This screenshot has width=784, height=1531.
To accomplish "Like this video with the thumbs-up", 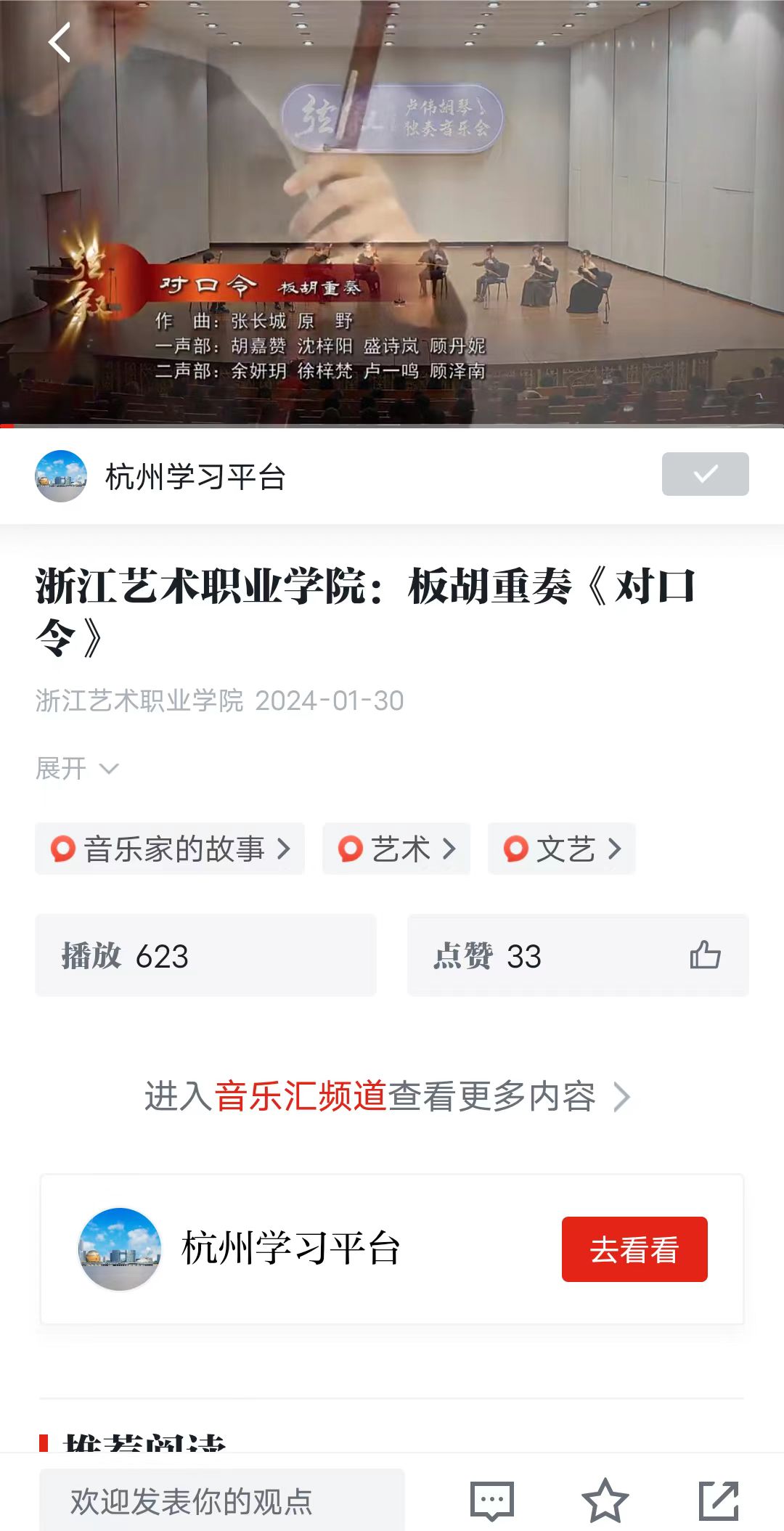I will point(705,955).
